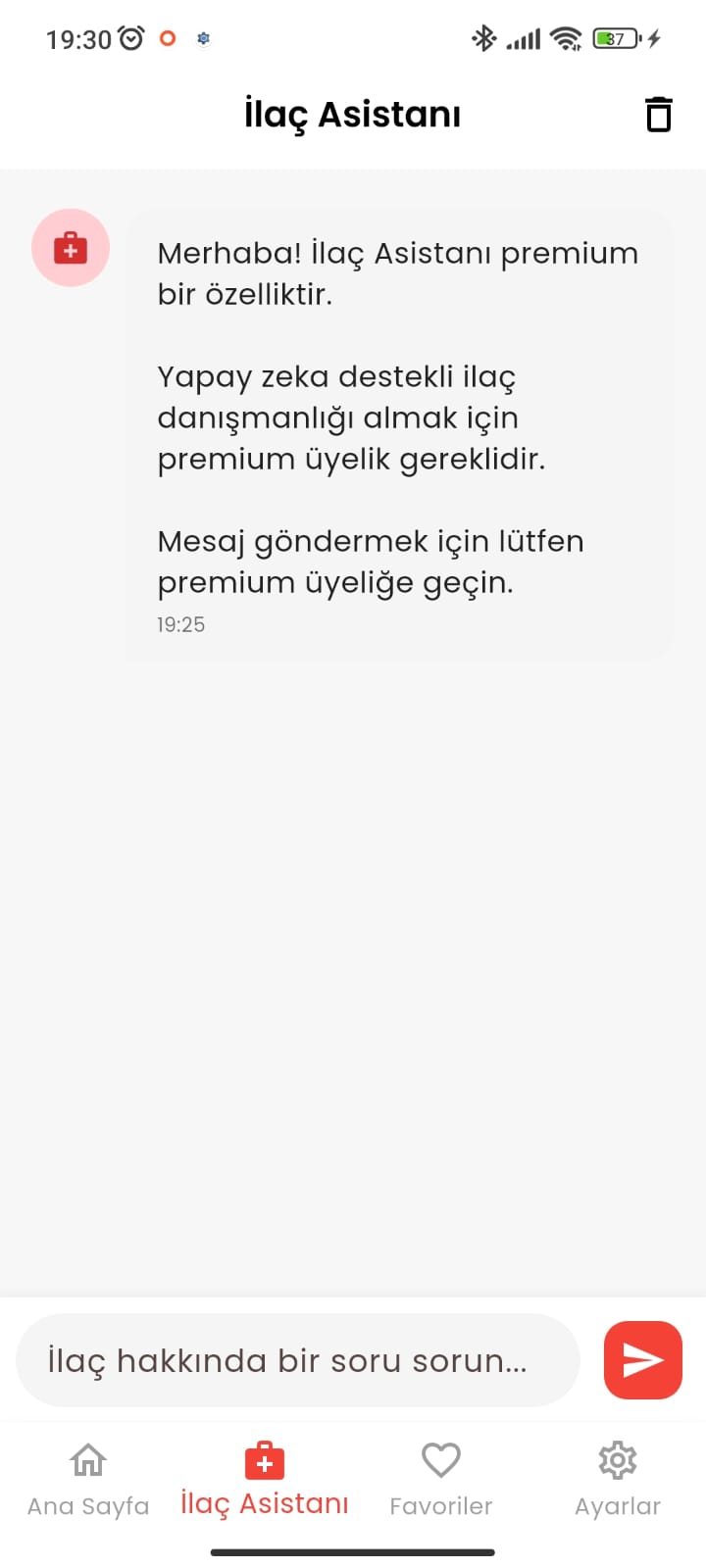Tap the Bluetooth icon in the status bar
Screen dimensions: 706x1568
(x=483, y=38)
